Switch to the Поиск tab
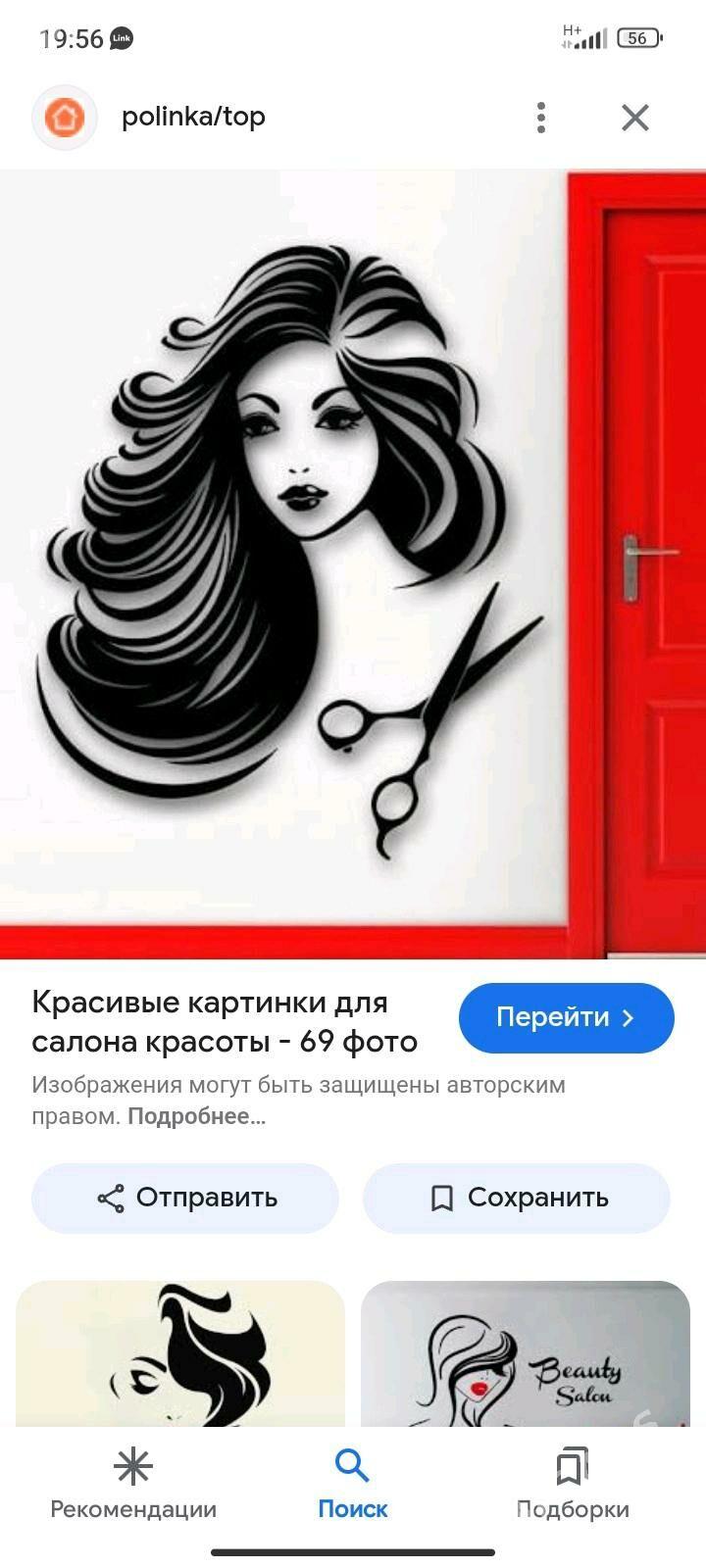Image resolution: width=706 pixels, height=1568 pixels. click(352, 1485)
